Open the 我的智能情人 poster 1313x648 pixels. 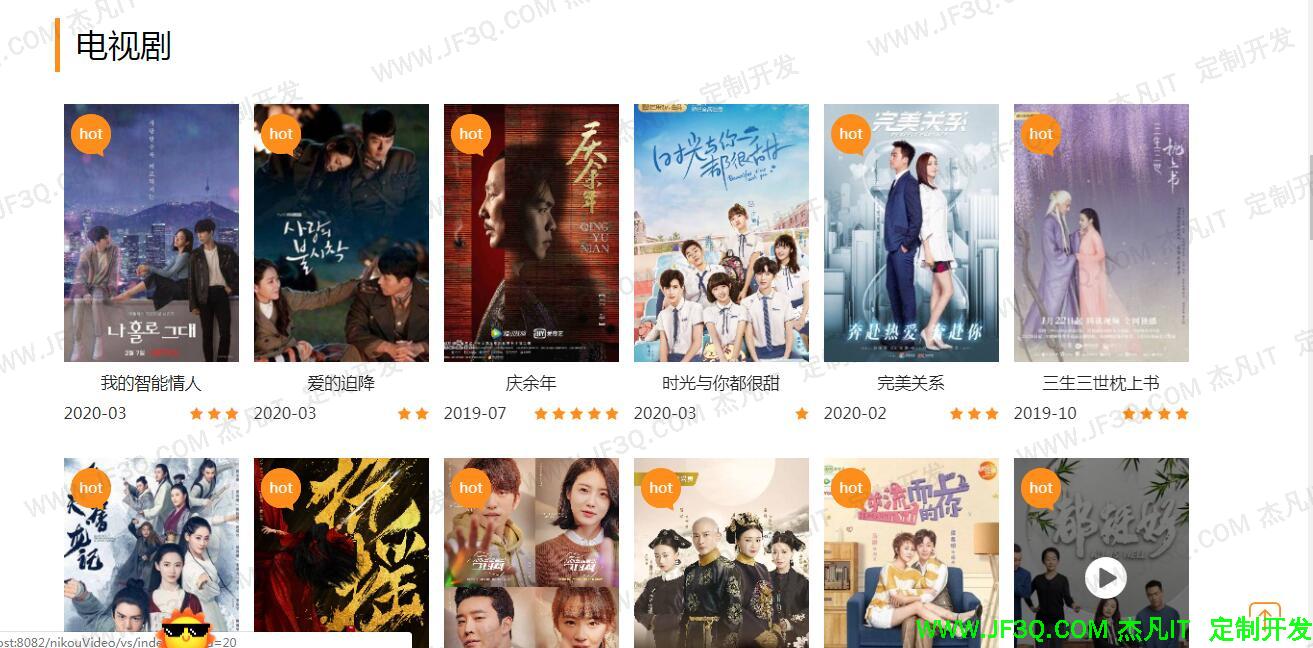pos(151,233)
